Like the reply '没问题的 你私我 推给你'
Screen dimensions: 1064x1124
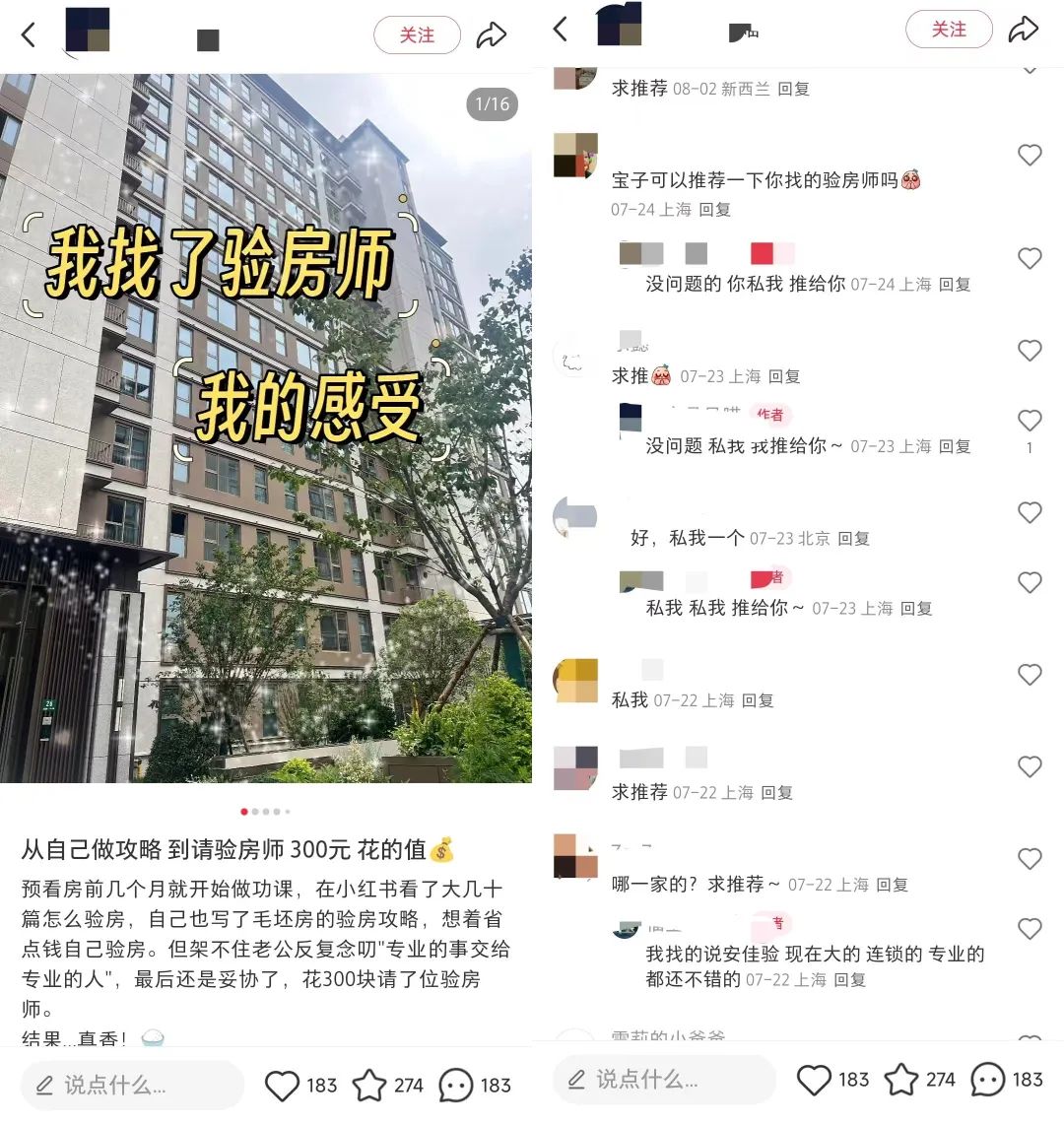(x=1030, y=258)
